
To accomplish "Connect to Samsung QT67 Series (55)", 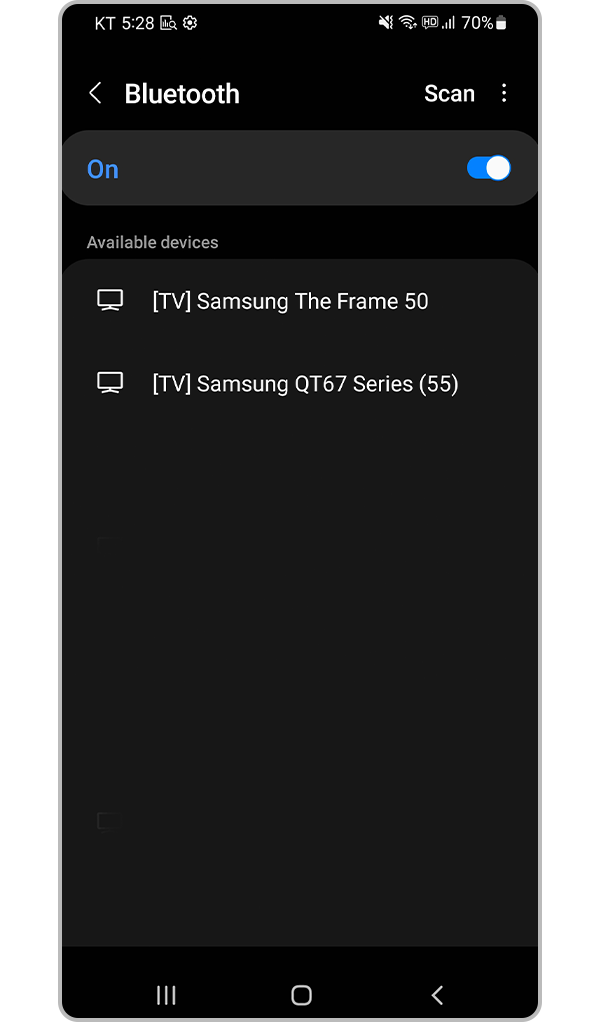I will [x=305, y=384].
